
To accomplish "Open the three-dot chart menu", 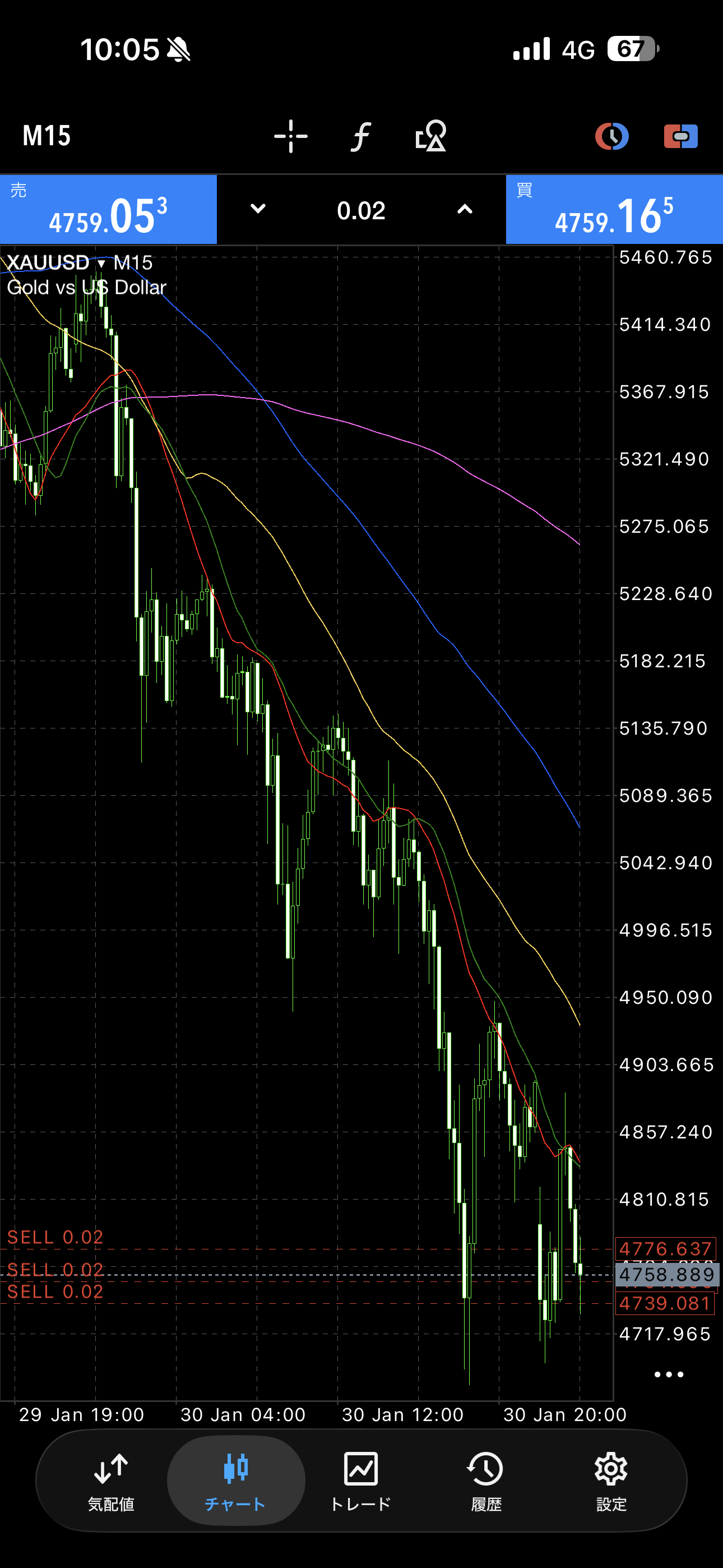I will (668, 1375).
